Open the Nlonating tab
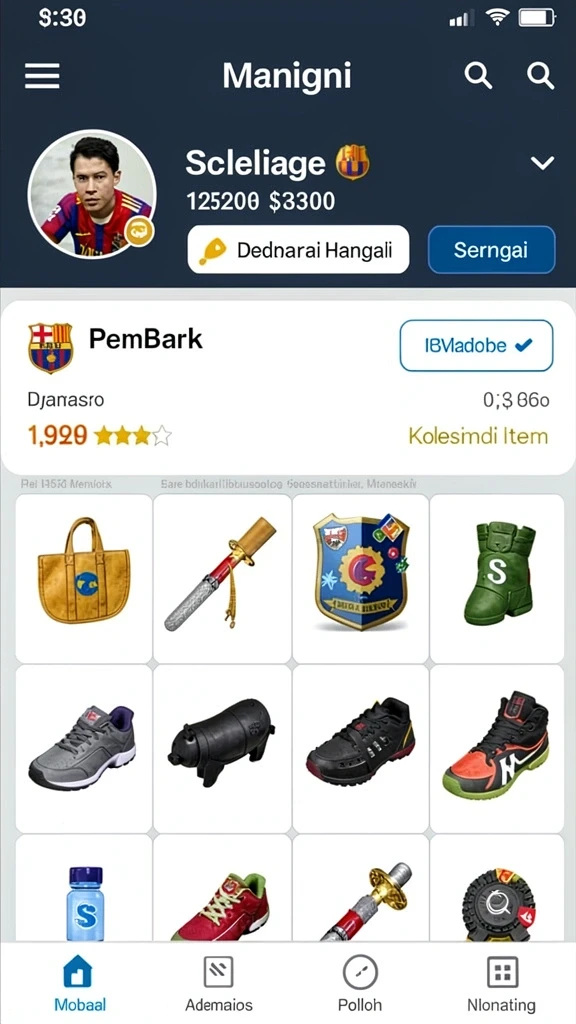Screen dimensions: 576x1024 502,982
